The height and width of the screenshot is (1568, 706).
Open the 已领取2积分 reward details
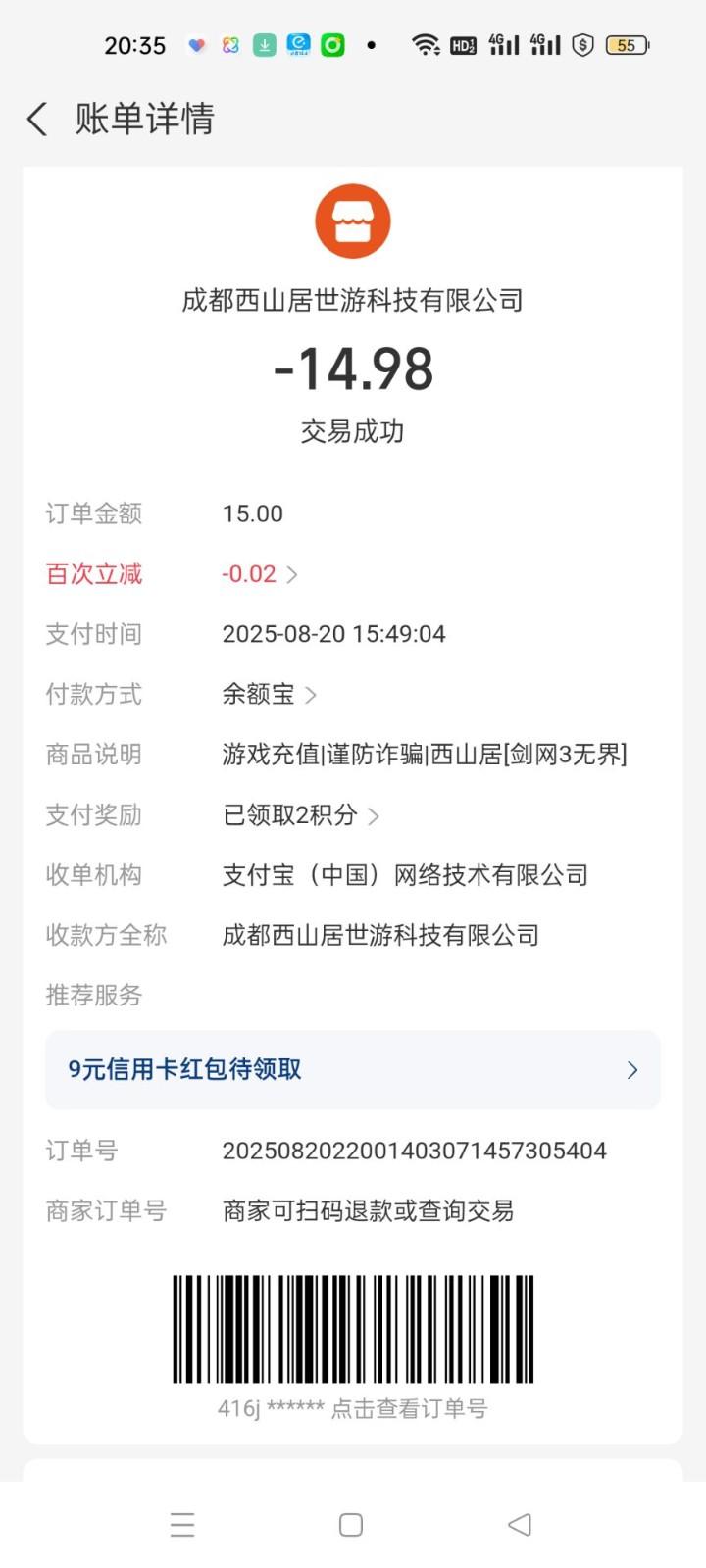tap(300, 815)
